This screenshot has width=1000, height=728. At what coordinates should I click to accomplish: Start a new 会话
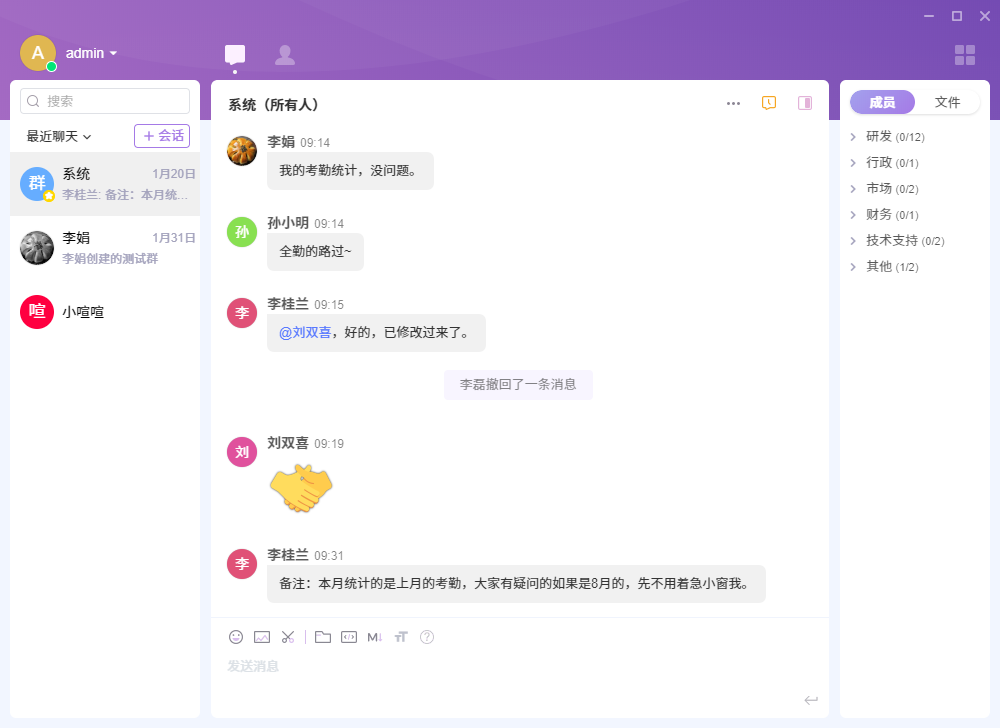[x=162, y=136]
